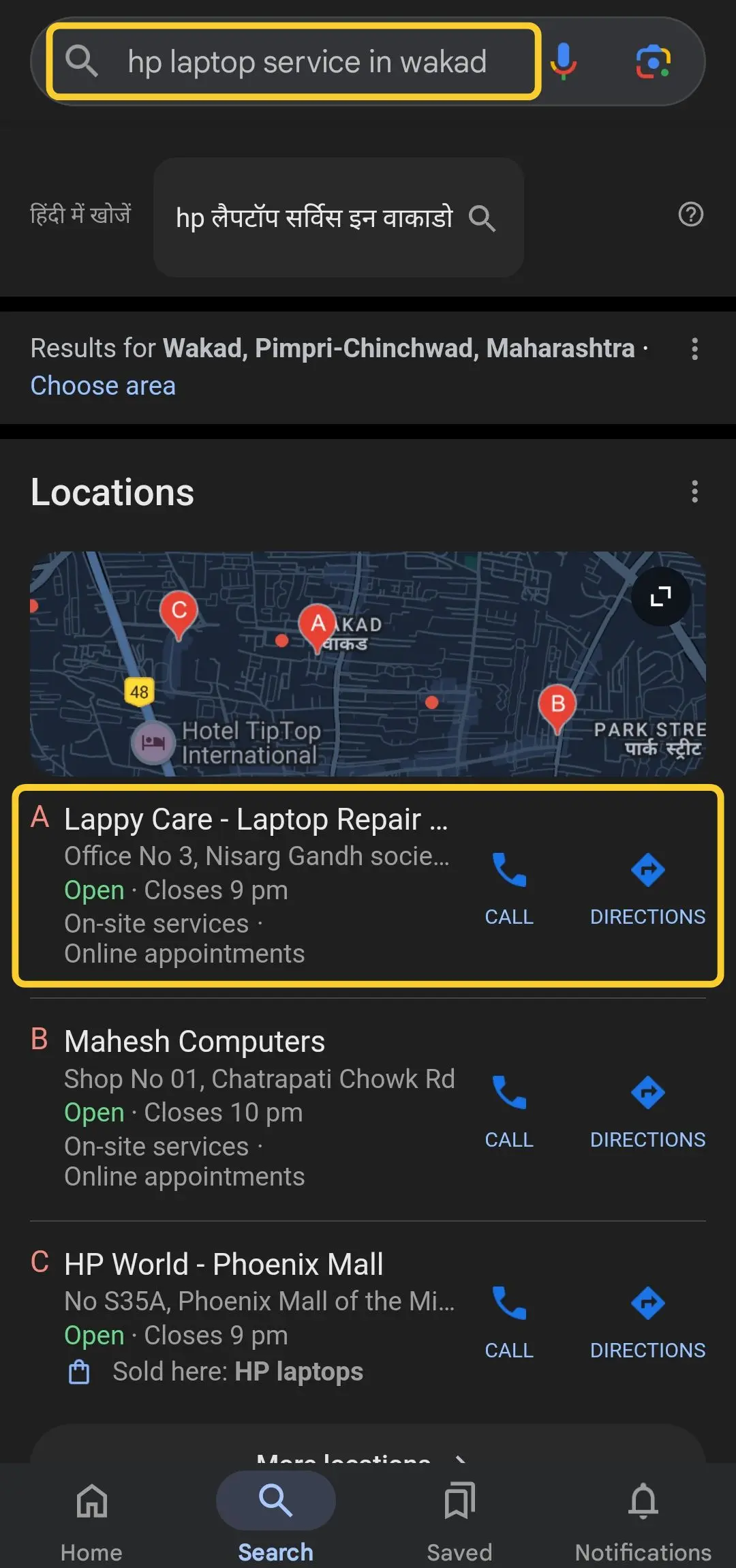Viewport: 736px width, 1568px height.
Task: Select marker C for HP World
Action: point(179,612)
